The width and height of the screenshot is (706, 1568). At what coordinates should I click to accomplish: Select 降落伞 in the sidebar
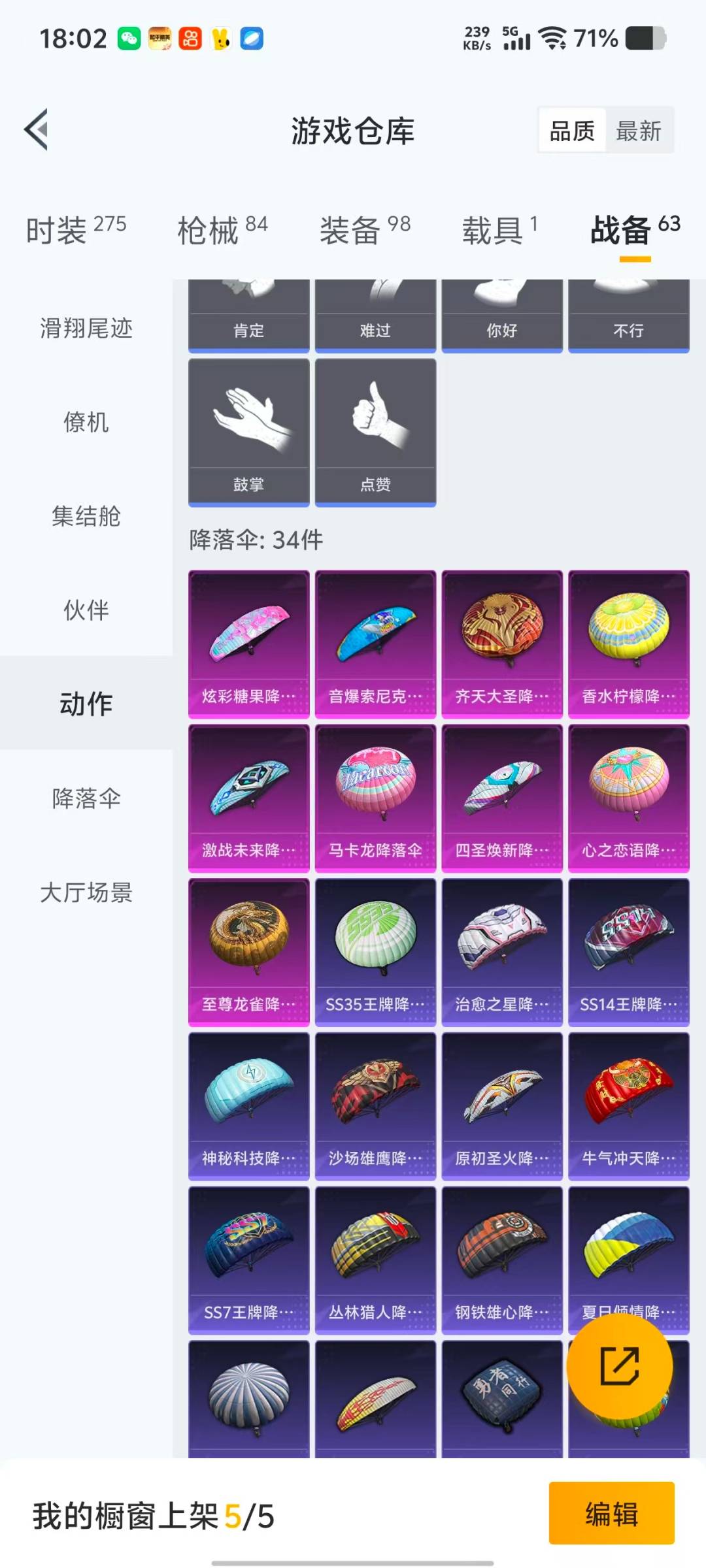pyautogui.click(x=86, y=798)
